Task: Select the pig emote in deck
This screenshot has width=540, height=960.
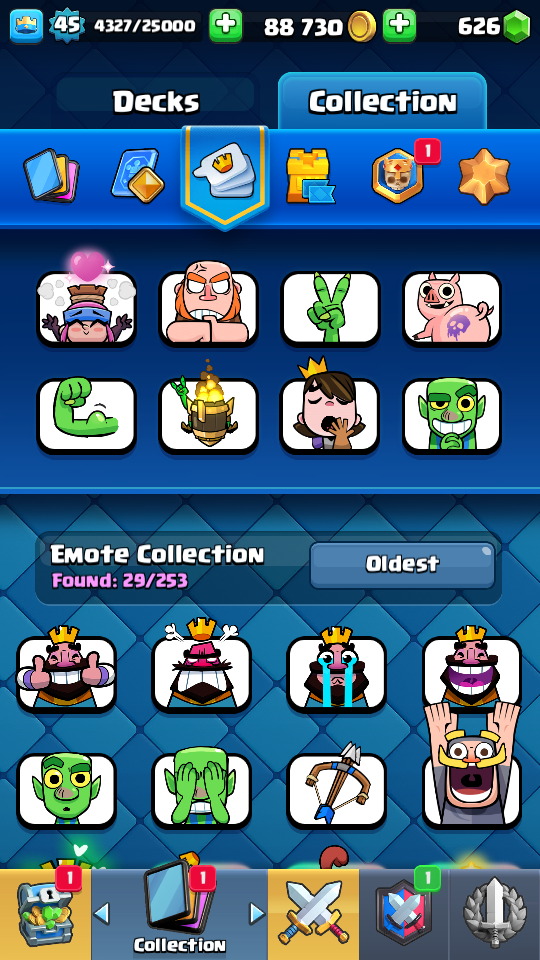Action: click(x=452, y=308)
